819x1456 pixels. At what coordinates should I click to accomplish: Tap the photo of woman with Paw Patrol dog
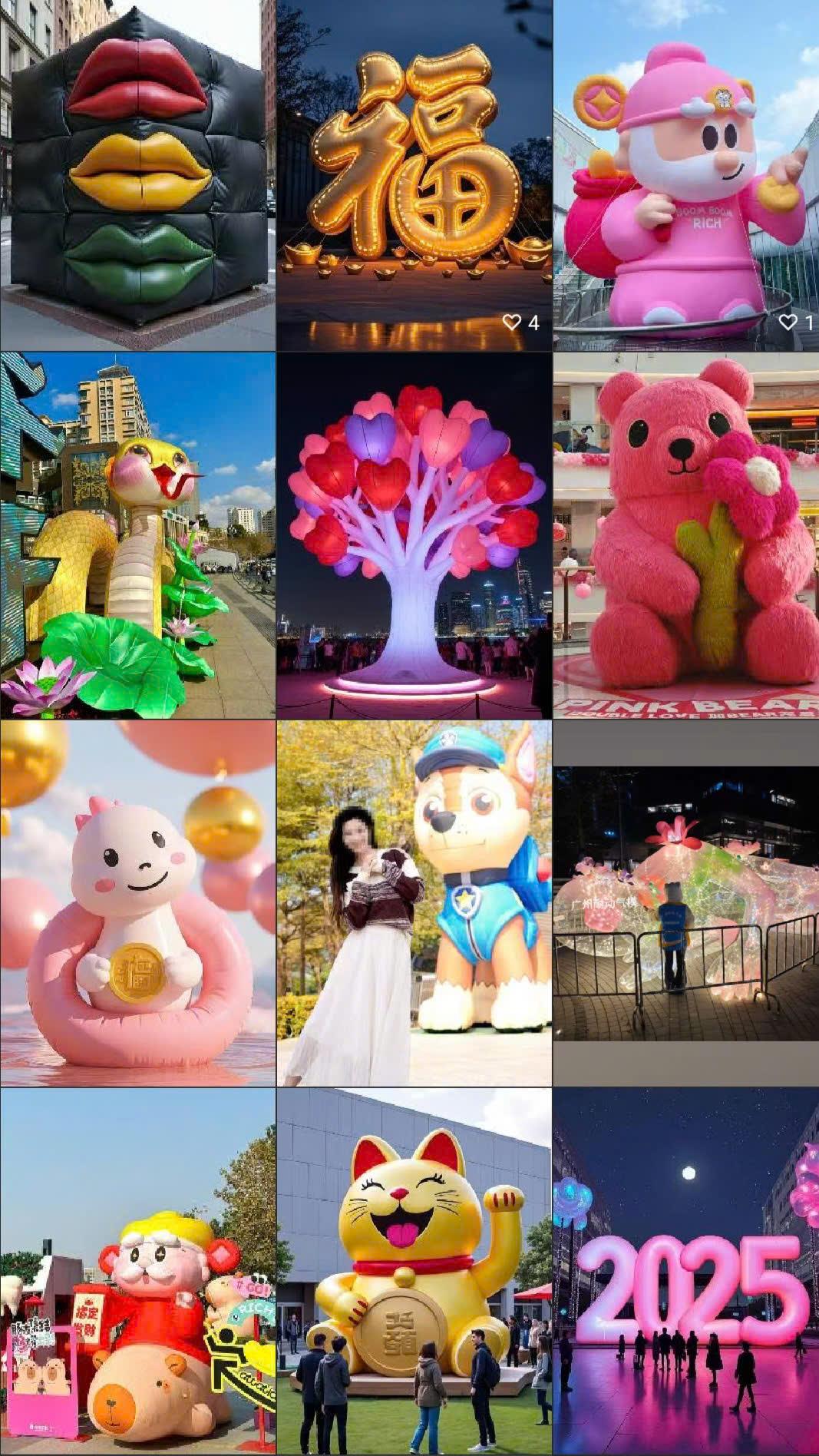[x=414, y=903]
